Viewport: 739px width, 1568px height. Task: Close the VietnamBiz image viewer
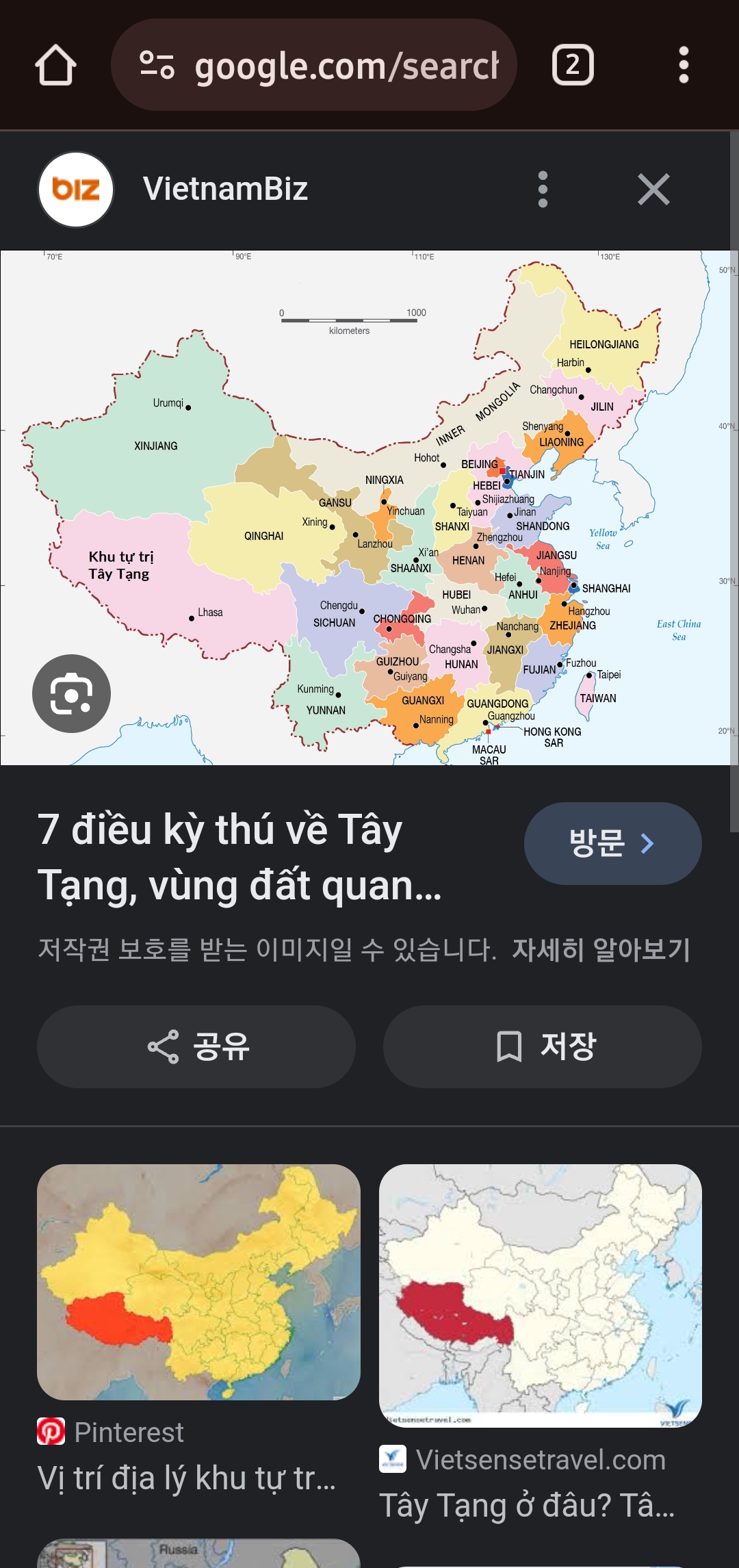(653, 190)
